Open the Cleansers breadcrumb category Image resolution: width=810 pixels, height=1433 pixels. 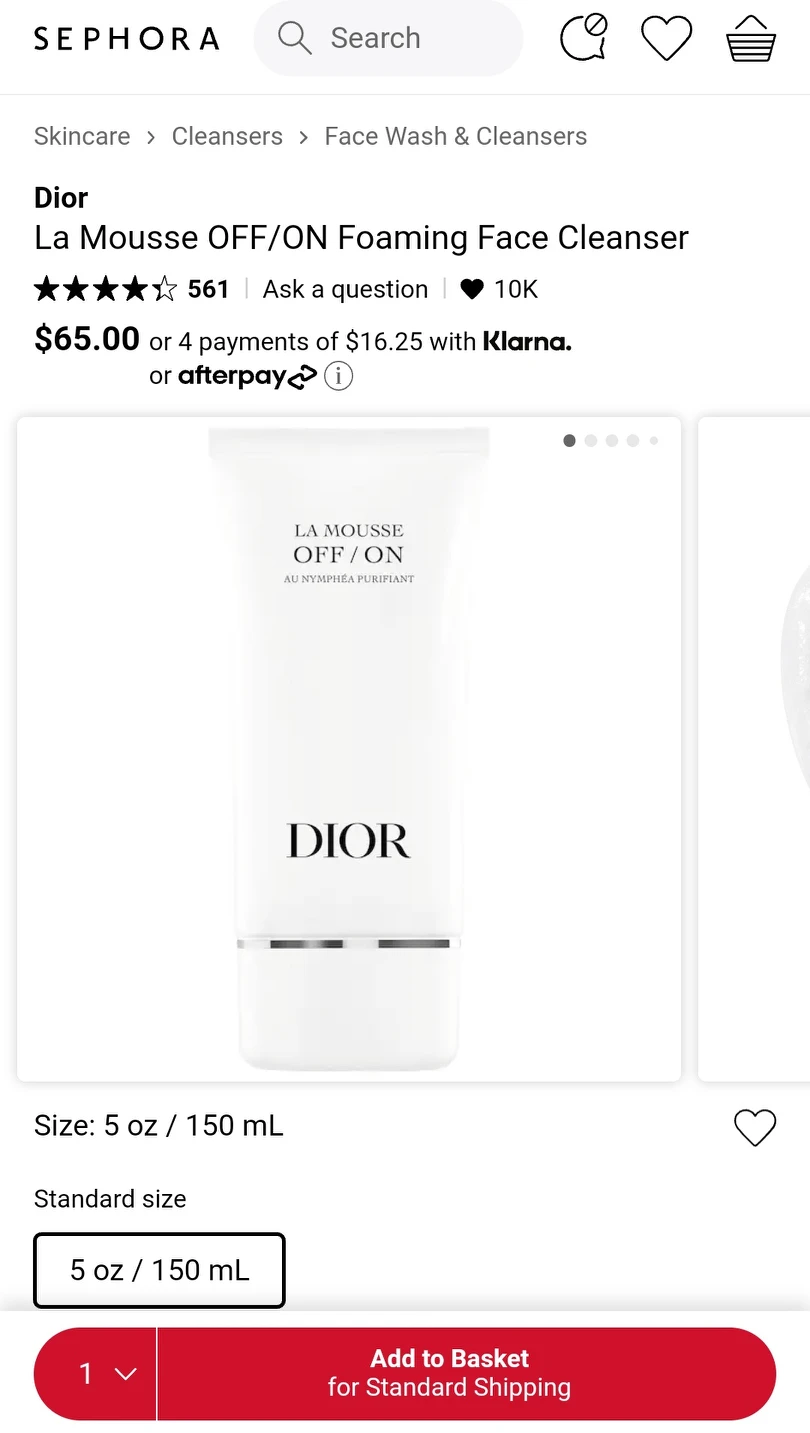pos(227,136)
